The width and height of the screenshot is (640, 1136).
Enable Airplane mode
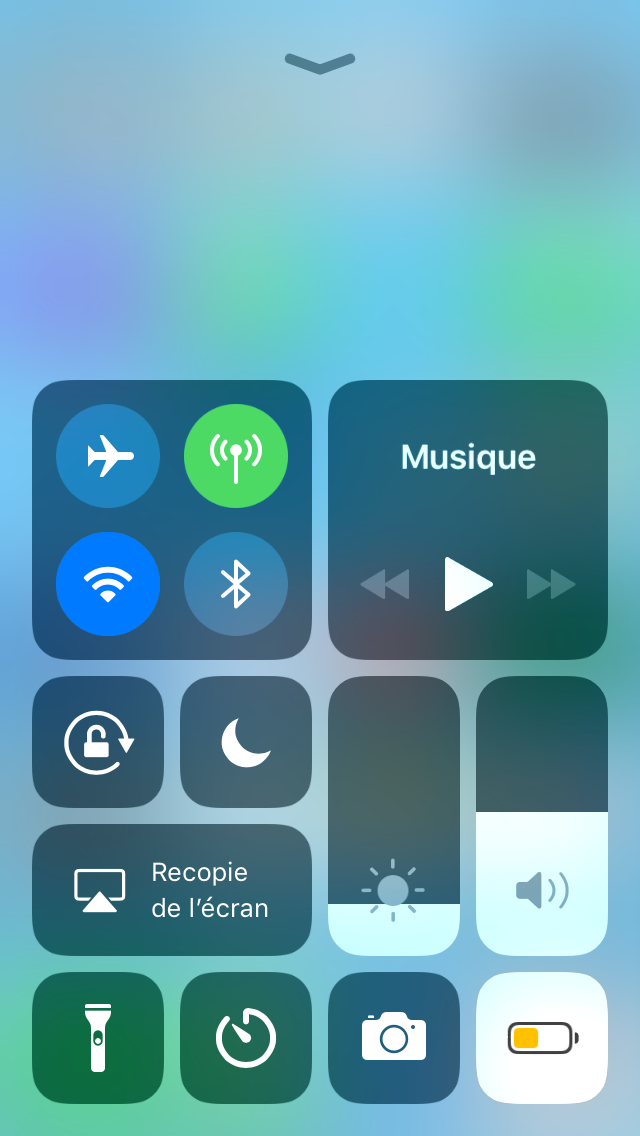tap(108, 456)
